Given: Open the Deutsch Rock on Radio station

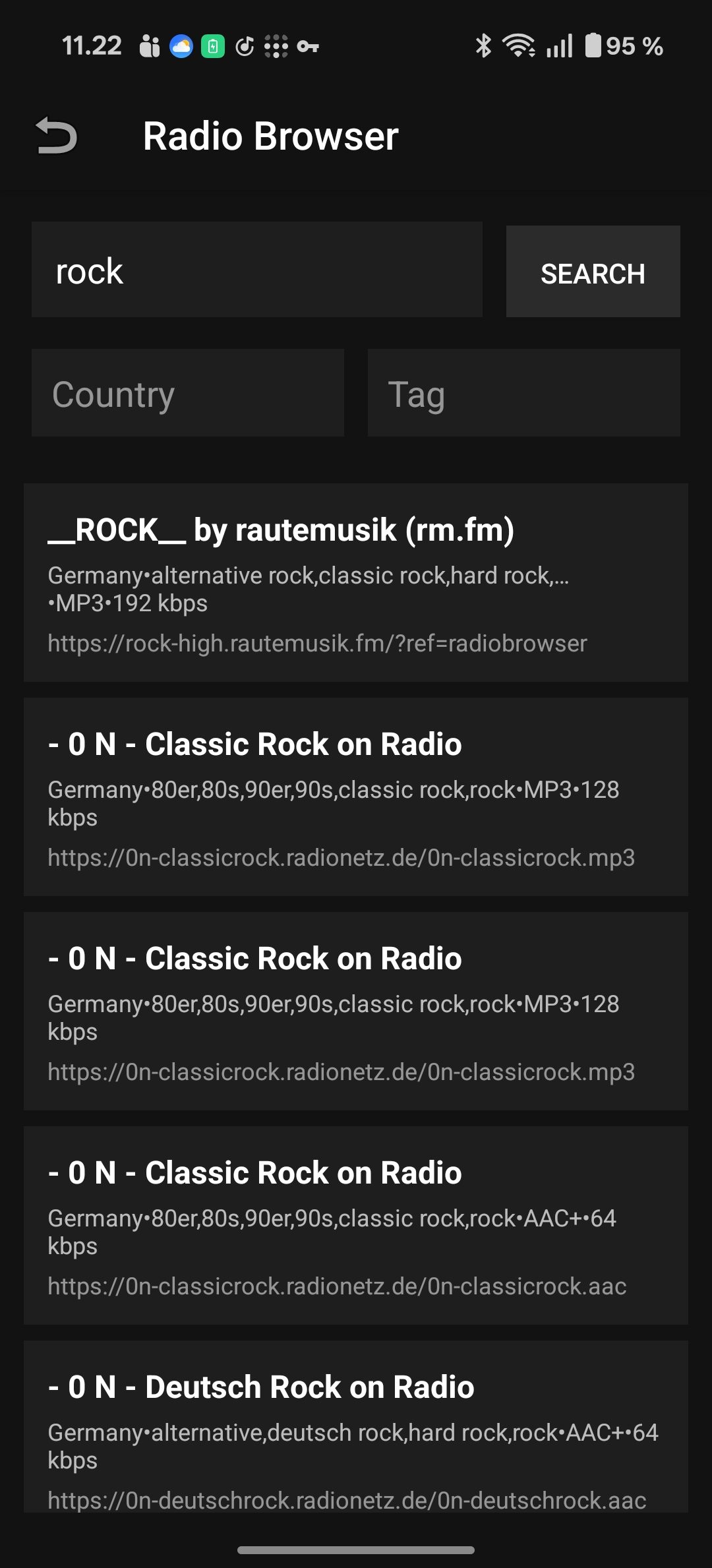Looking at the screenshot, I should 356,1428.
